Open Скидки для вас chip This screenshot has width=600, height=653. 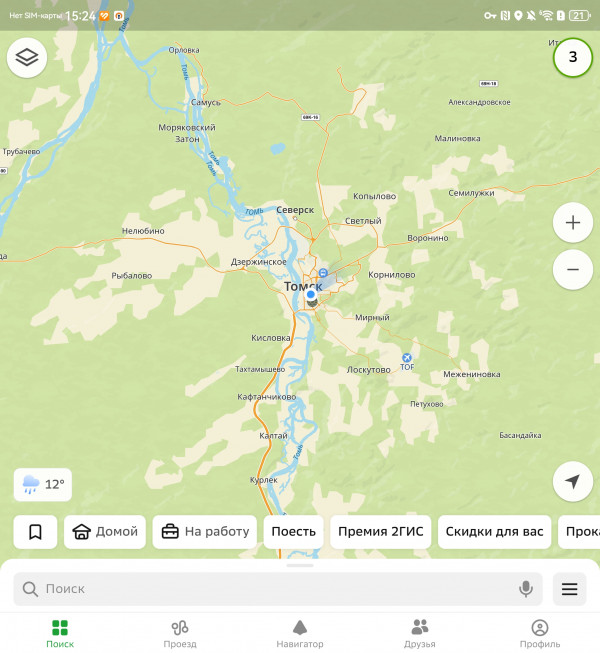(494, 531)
